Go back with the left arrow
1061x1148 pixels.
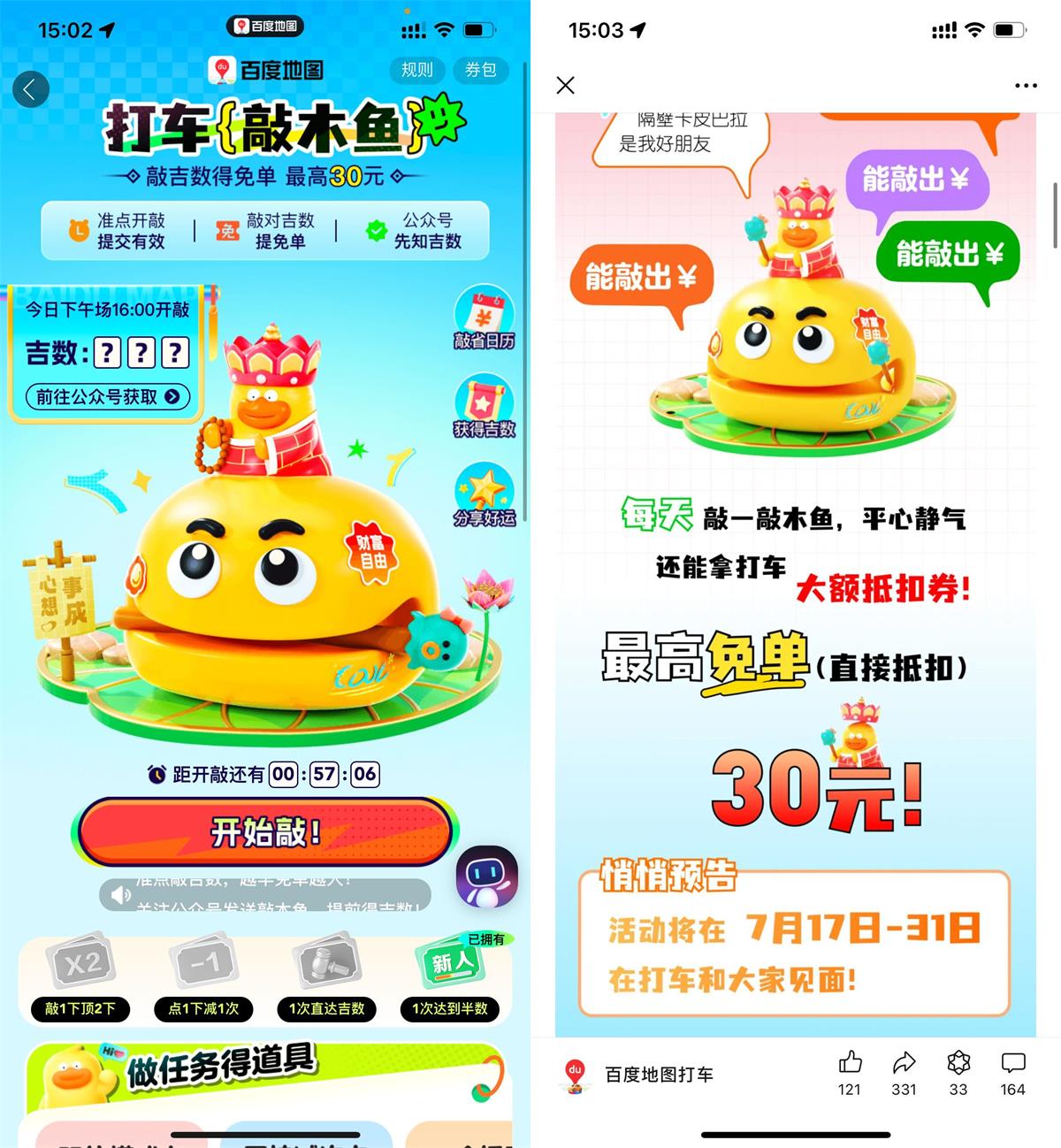(30, 89)
